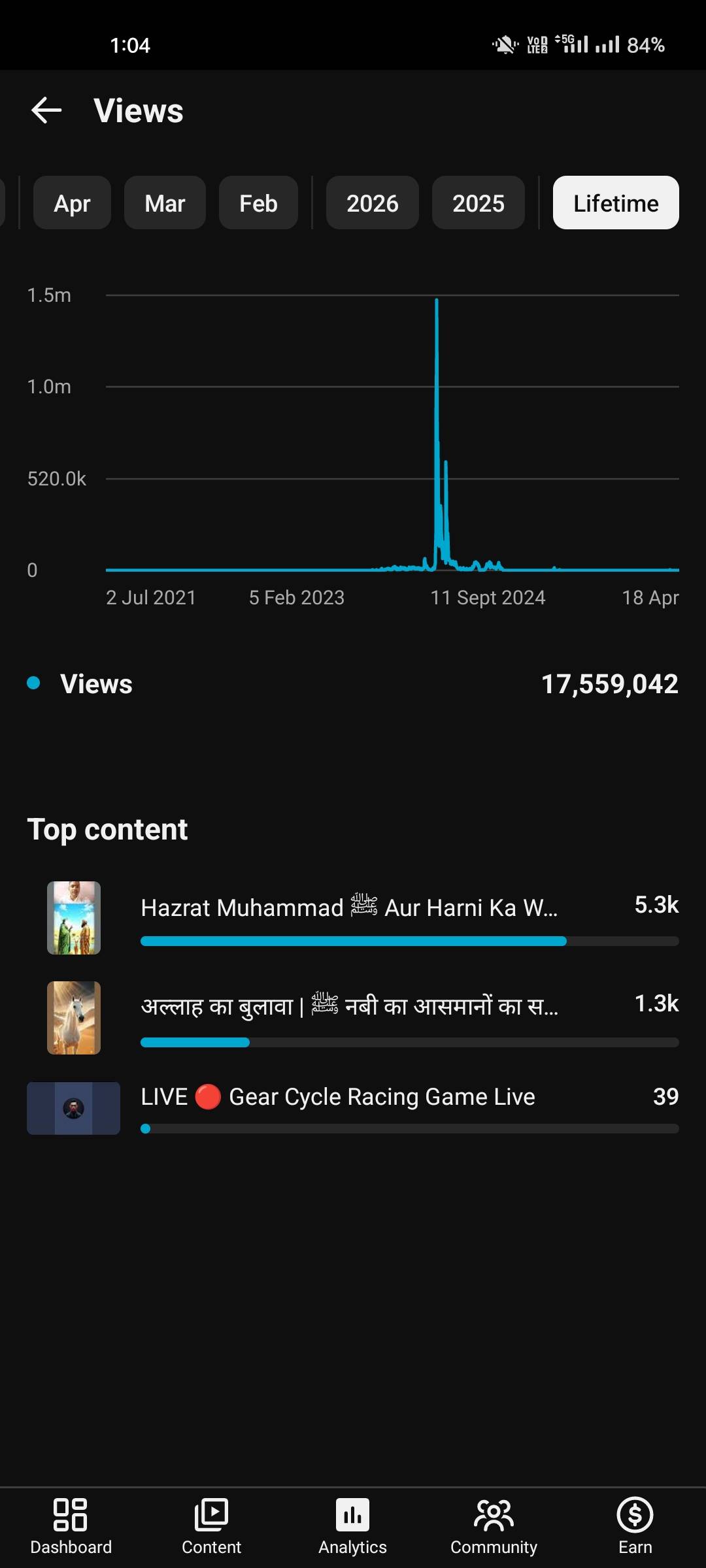
Task: Go back from the Views screen
Action: click(x=46, y=110)
